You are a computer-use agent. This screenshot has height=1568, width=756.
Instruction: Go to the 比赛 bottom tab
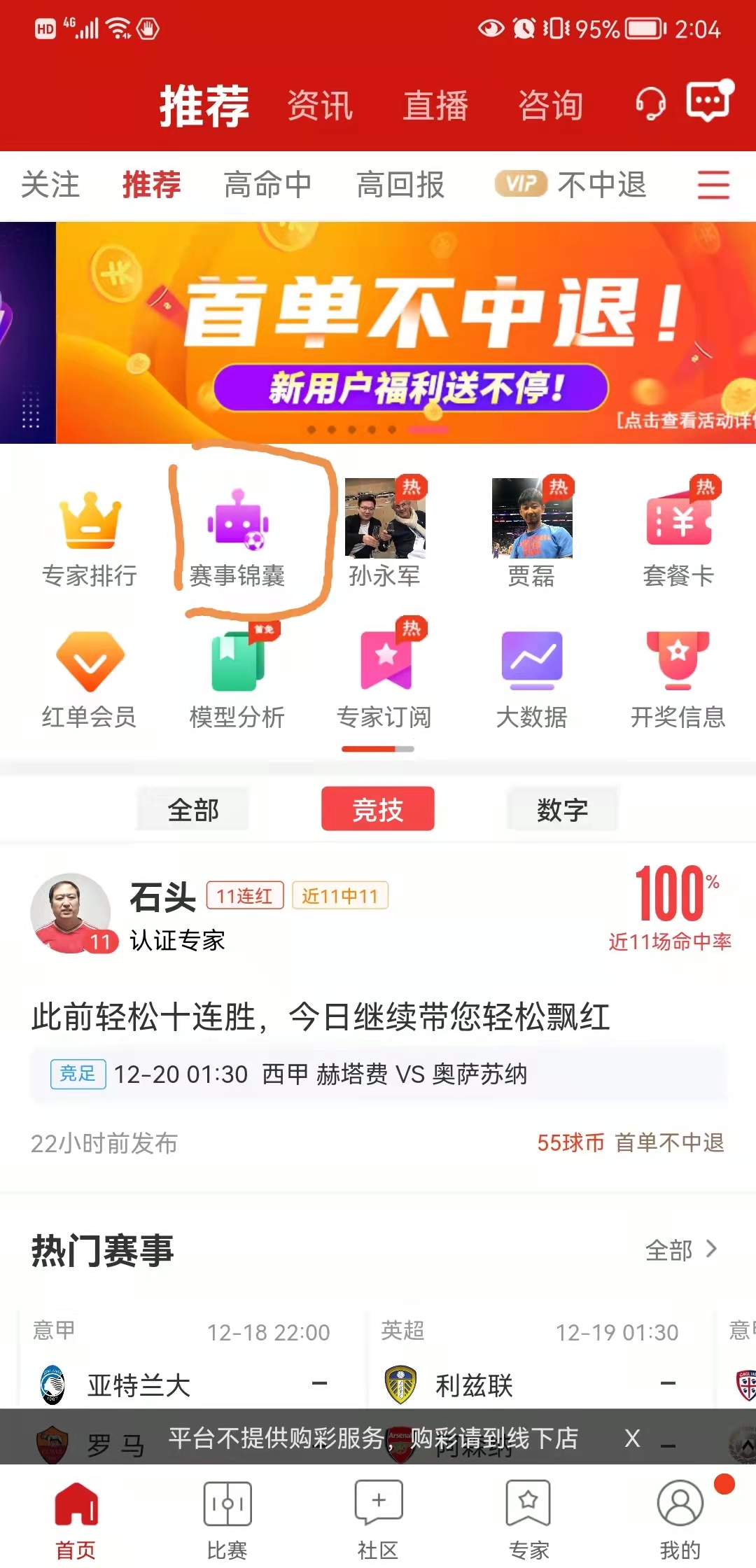click(x=227, y=1520)
